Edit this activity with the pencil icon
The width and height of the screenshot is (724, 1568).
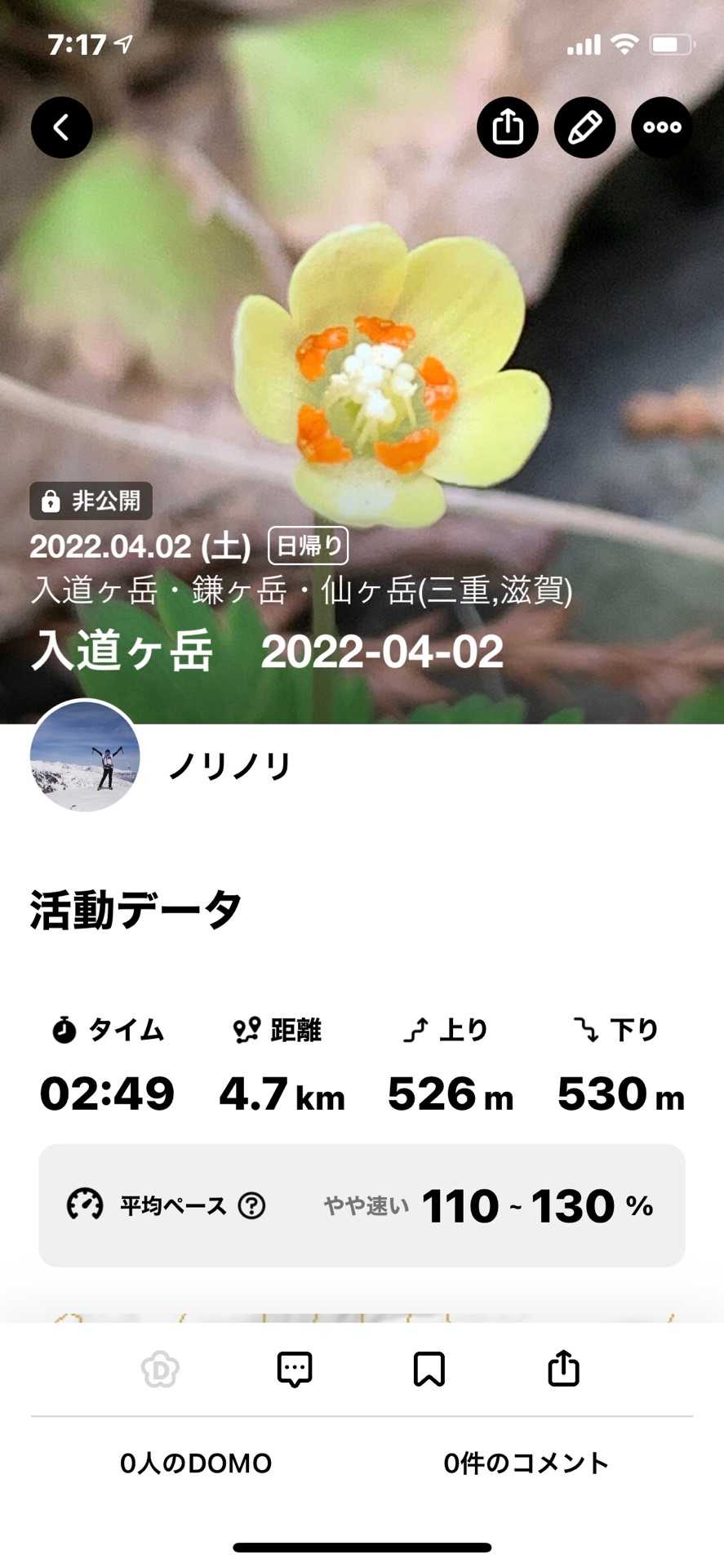584,127
